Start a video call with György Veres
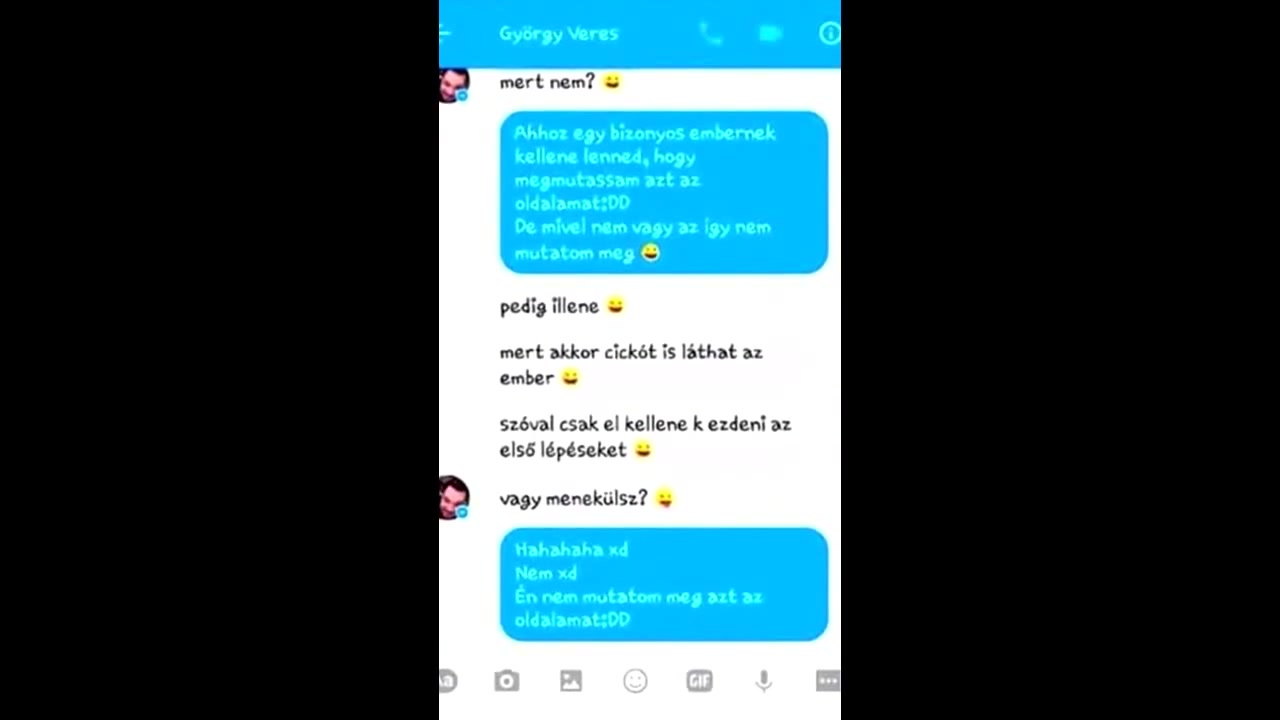The width and height of the screenshot is (1280, 720). pyautogui.click(x=769, y=34)
